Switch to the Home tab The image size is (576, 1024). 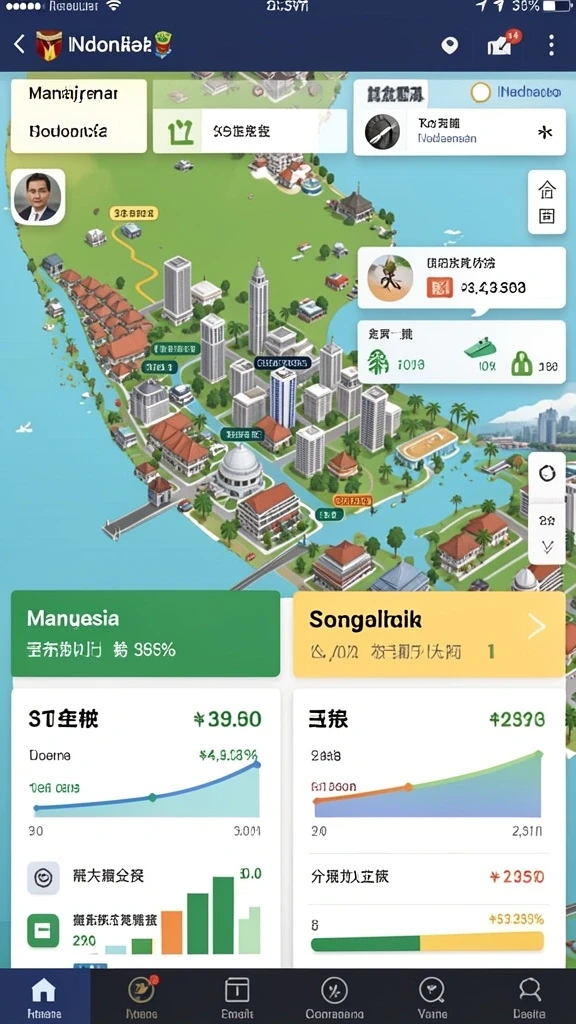[44, 996]
